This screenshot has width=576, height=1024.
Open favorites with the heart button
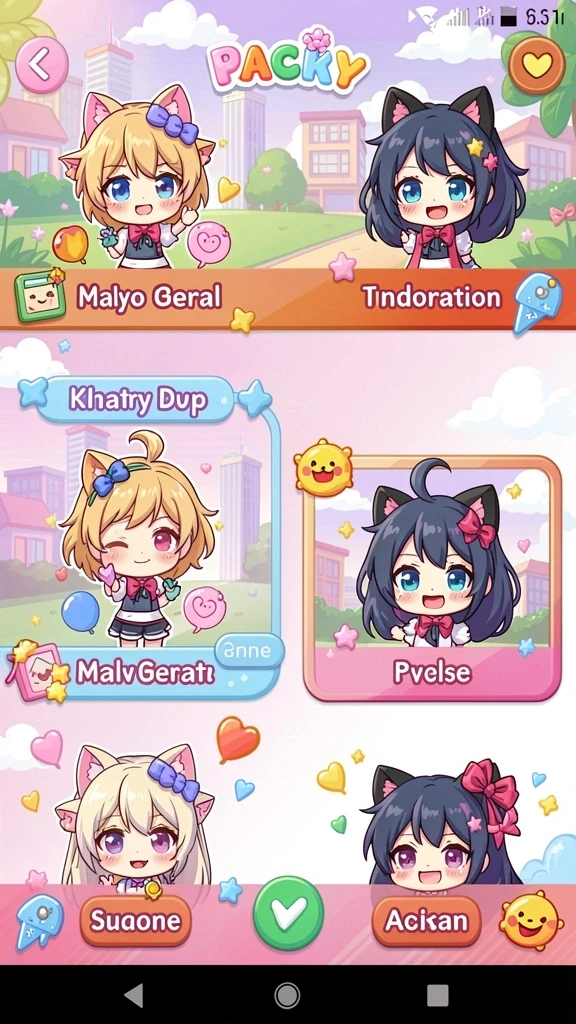(x=537, y=65)
